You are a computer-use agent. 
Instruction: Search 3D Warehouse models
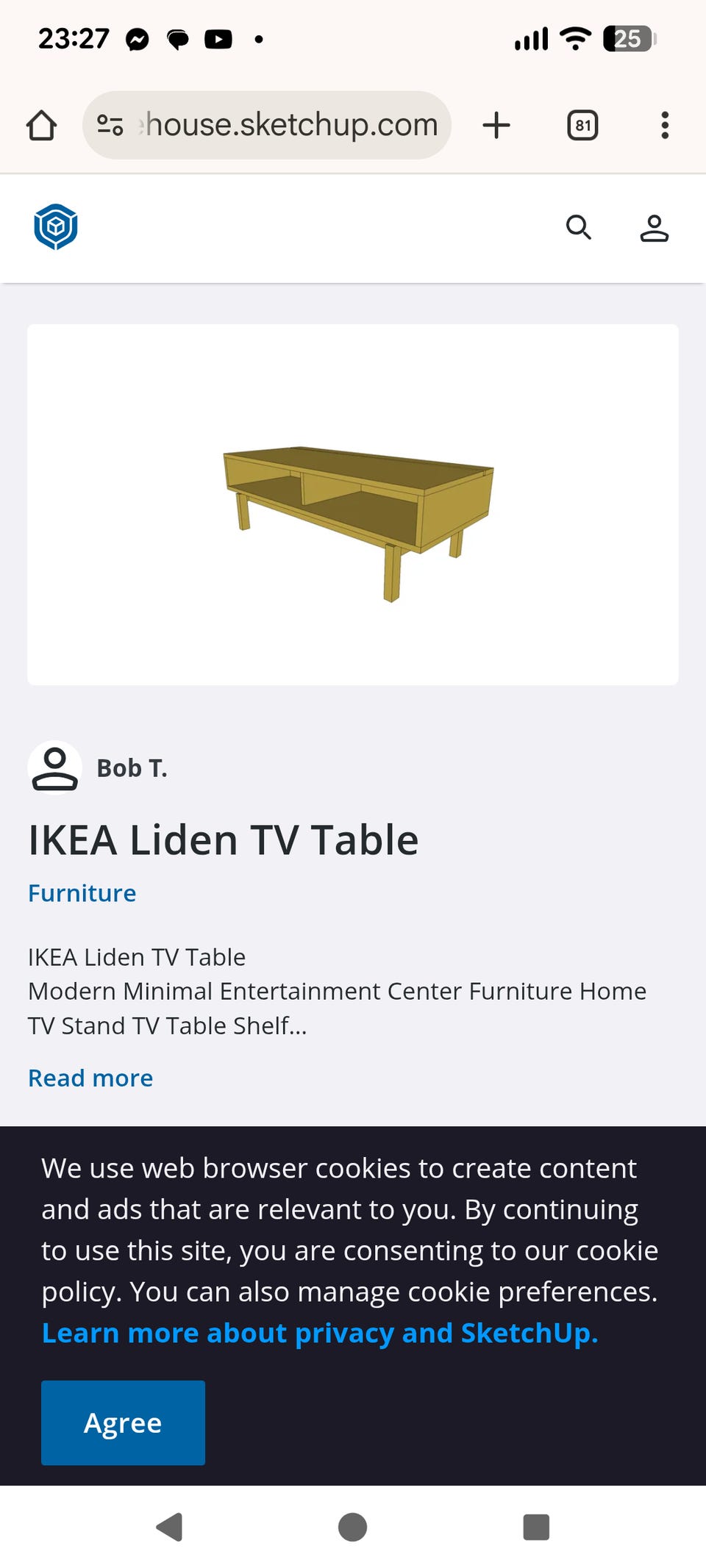pyautogui.click(x=578, y=228)
